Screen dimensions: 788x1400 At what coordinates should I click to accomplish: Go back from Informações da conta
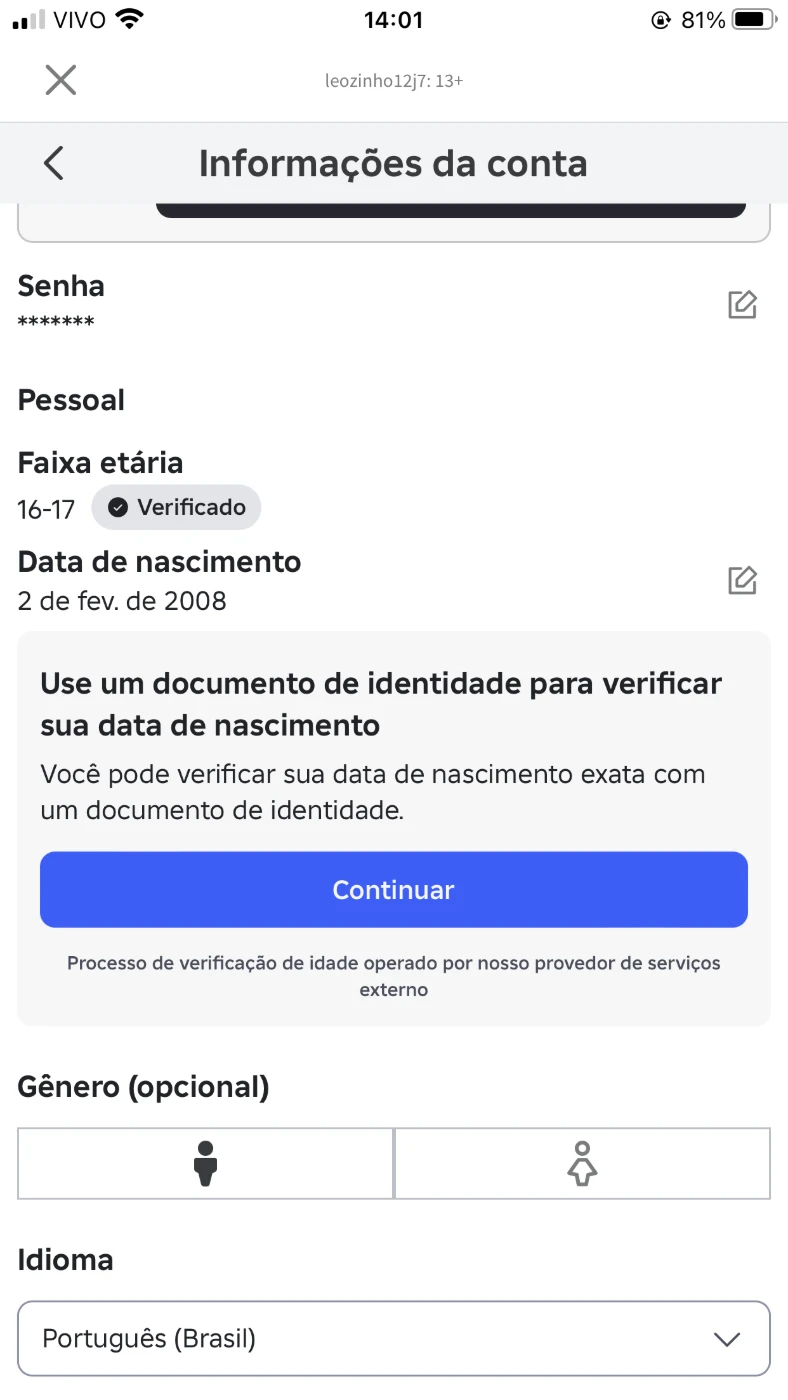[54, 163]
